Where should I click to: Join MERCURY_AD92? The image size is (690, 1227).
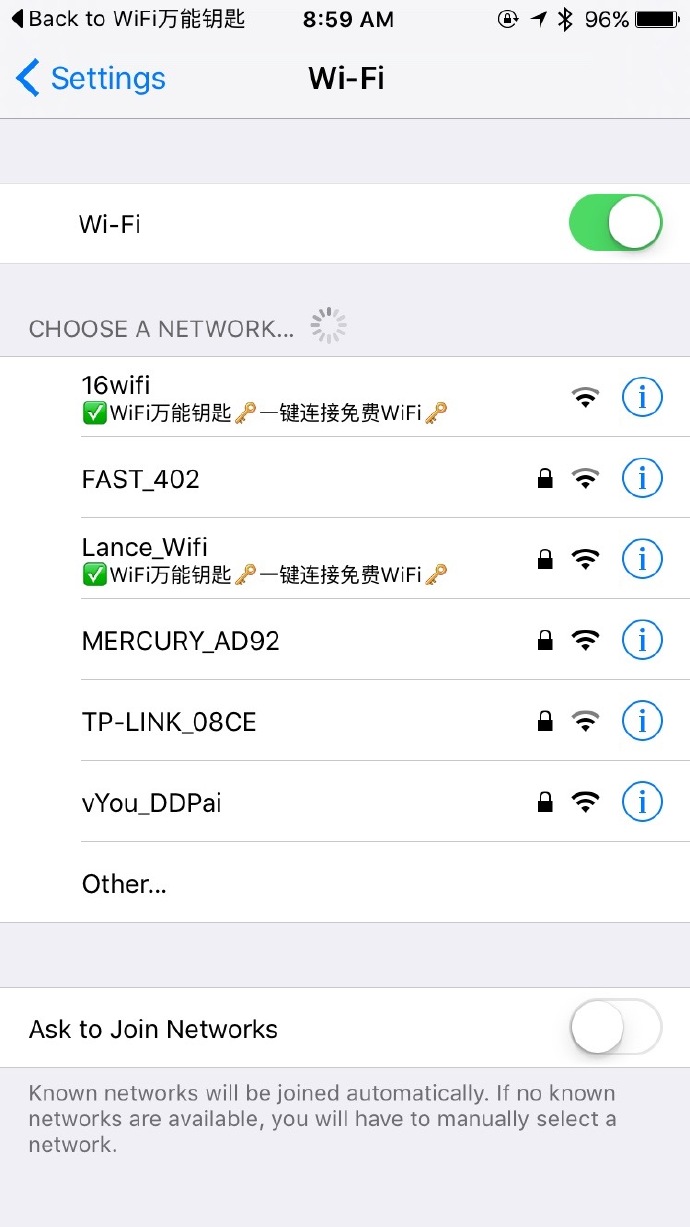[345, 640]
